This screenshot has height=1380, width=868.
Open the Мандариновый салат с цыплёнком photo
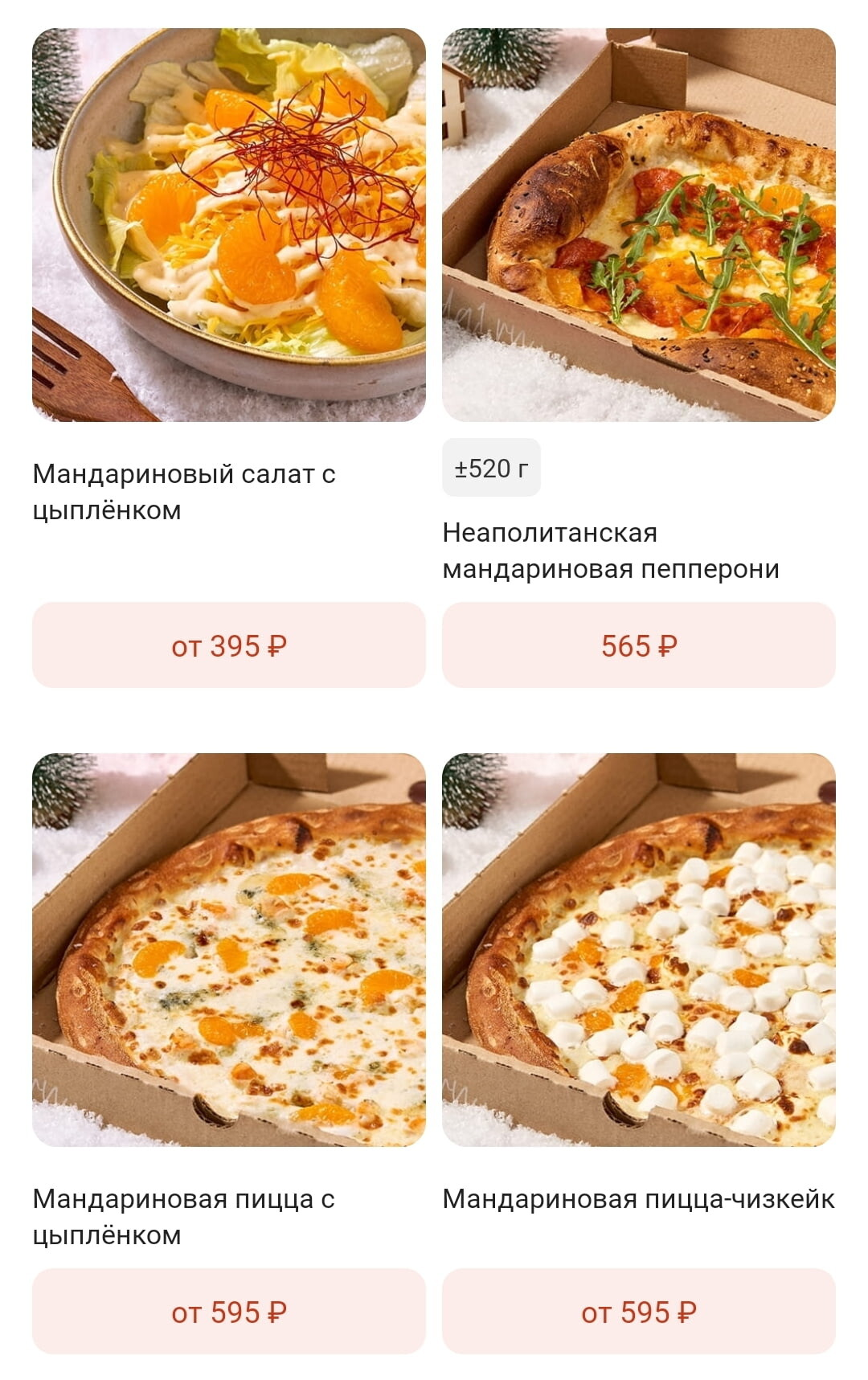click(229, 225)
